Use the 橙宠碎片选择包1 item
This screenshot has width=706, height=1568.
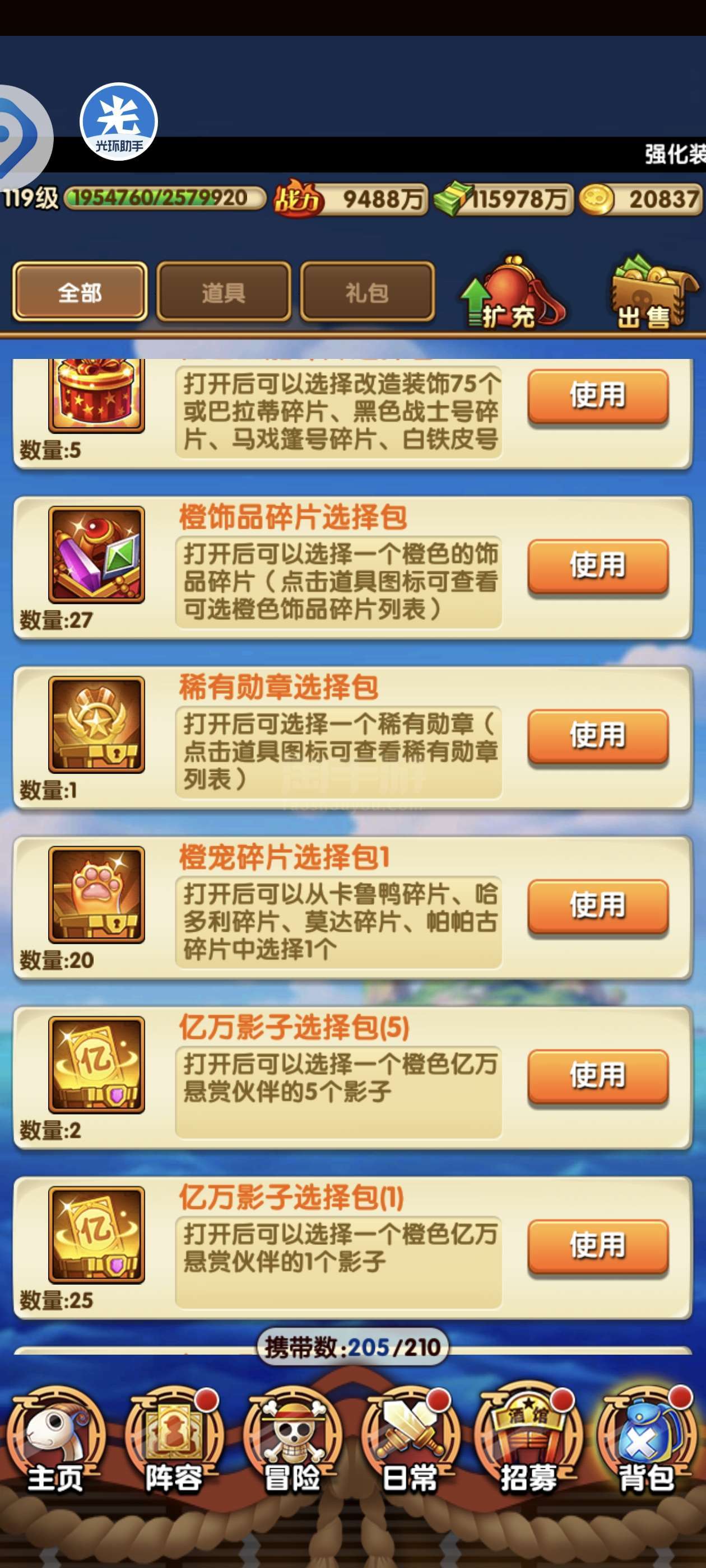pos(597,905)
